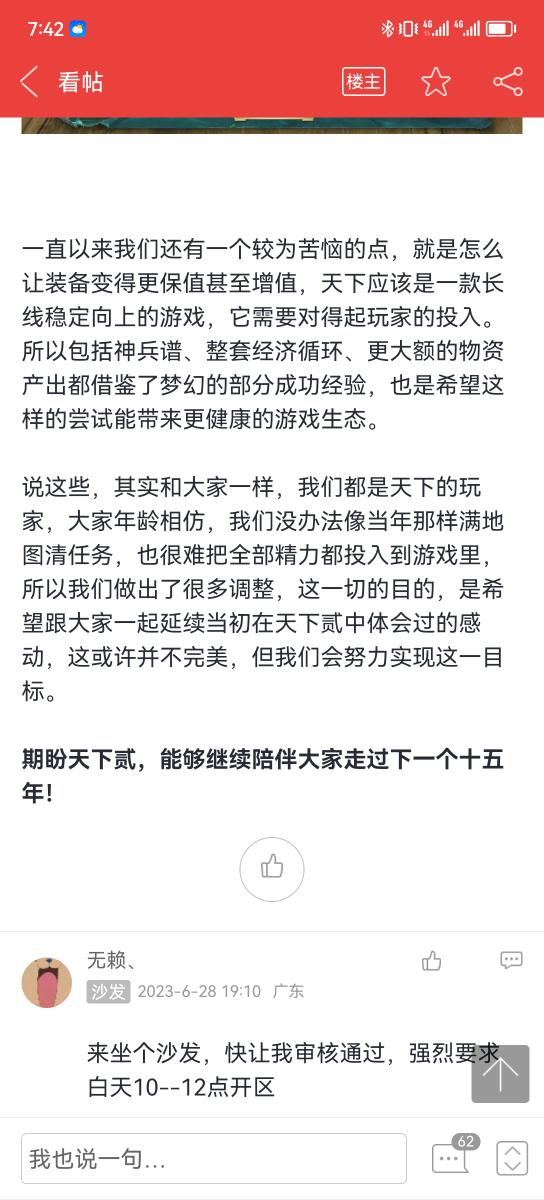Screen dimensions: 544x1200
Task: Toggle the 楼主 only filter
Action: 364,82
